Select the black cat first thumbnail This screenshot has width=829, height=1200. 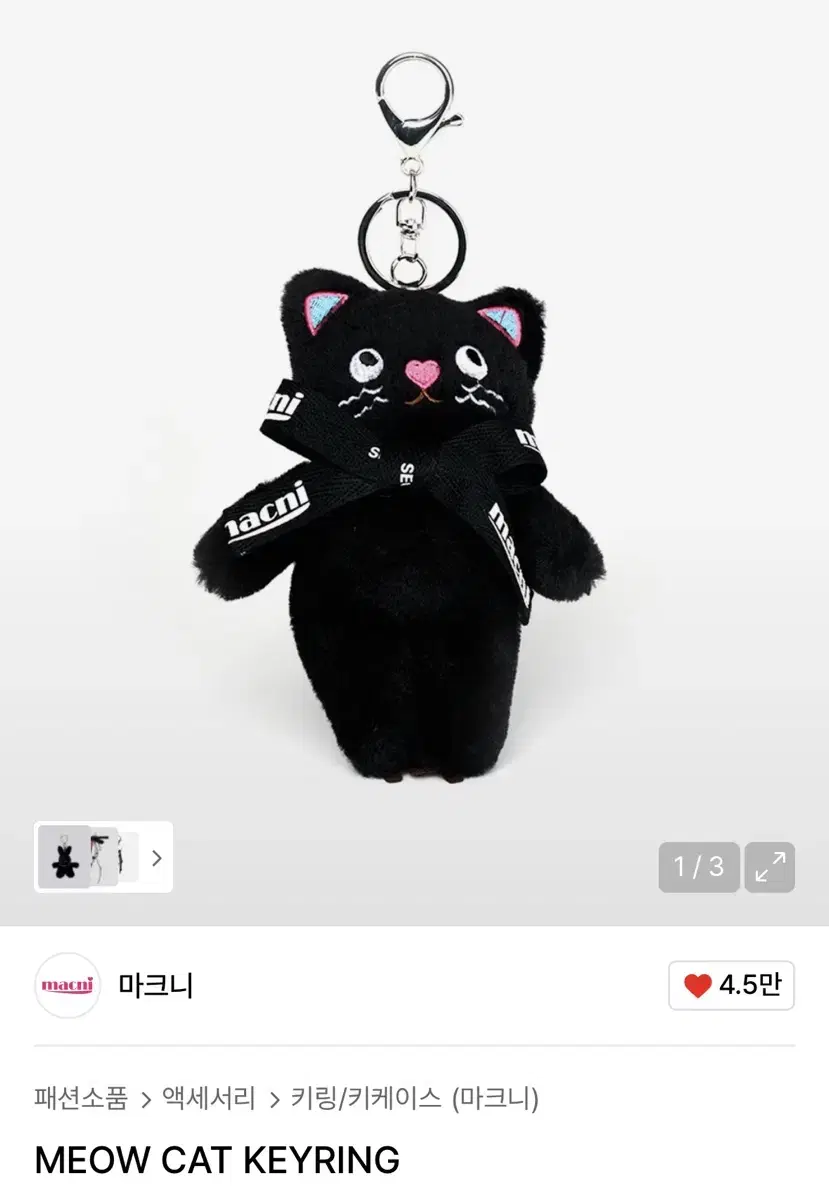(62, 858)
